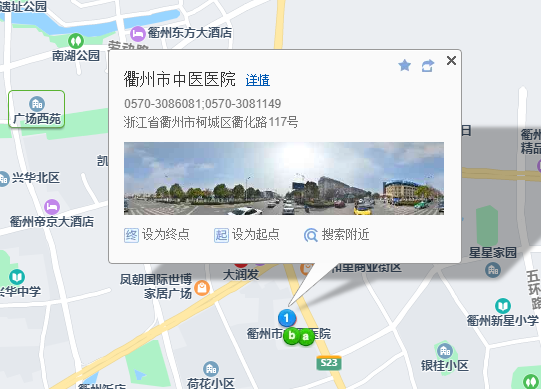Open the street view panorama image

pos(284,178)
